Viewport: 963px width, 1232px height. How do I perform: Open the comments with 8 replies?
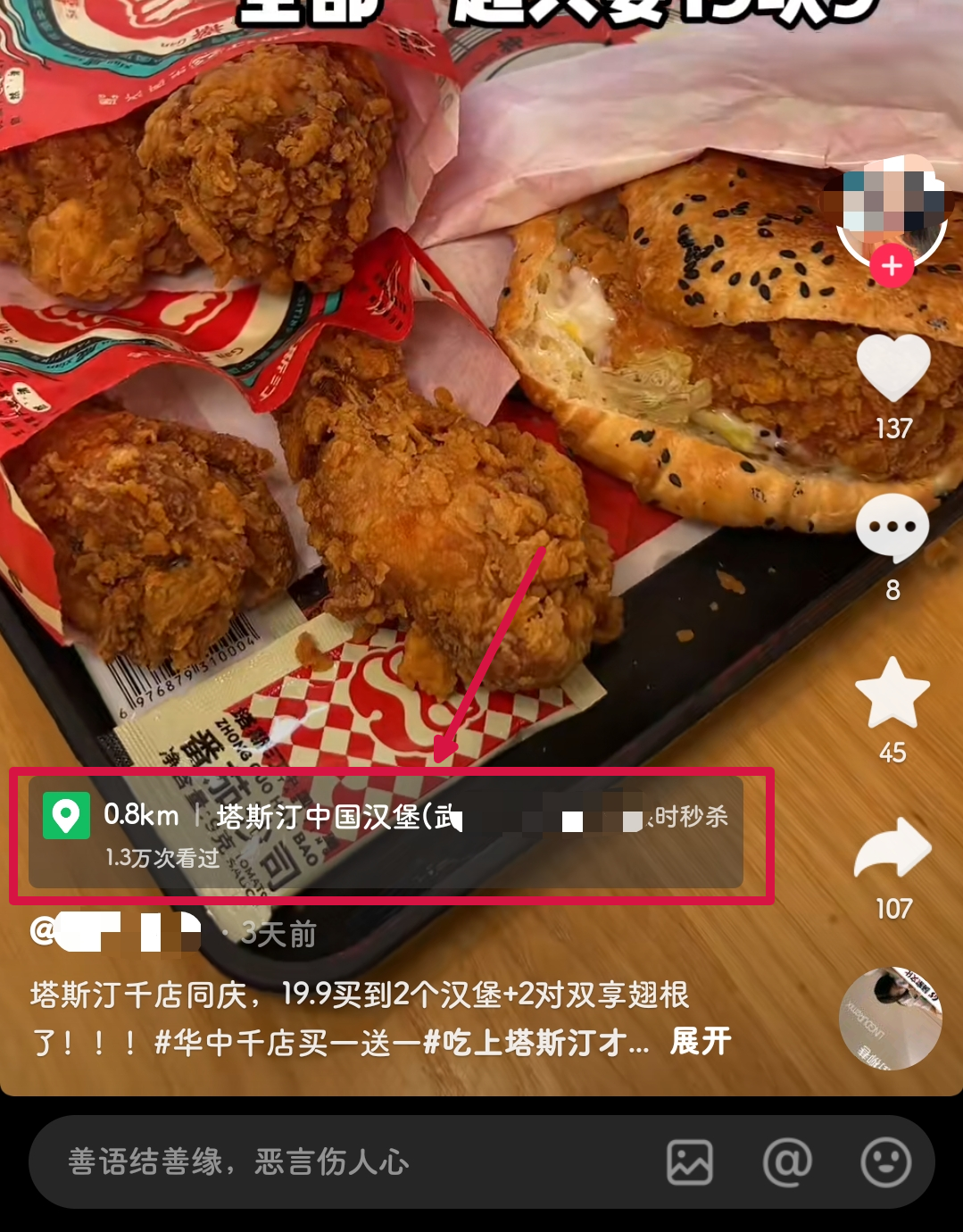click(x=892, y=529)
